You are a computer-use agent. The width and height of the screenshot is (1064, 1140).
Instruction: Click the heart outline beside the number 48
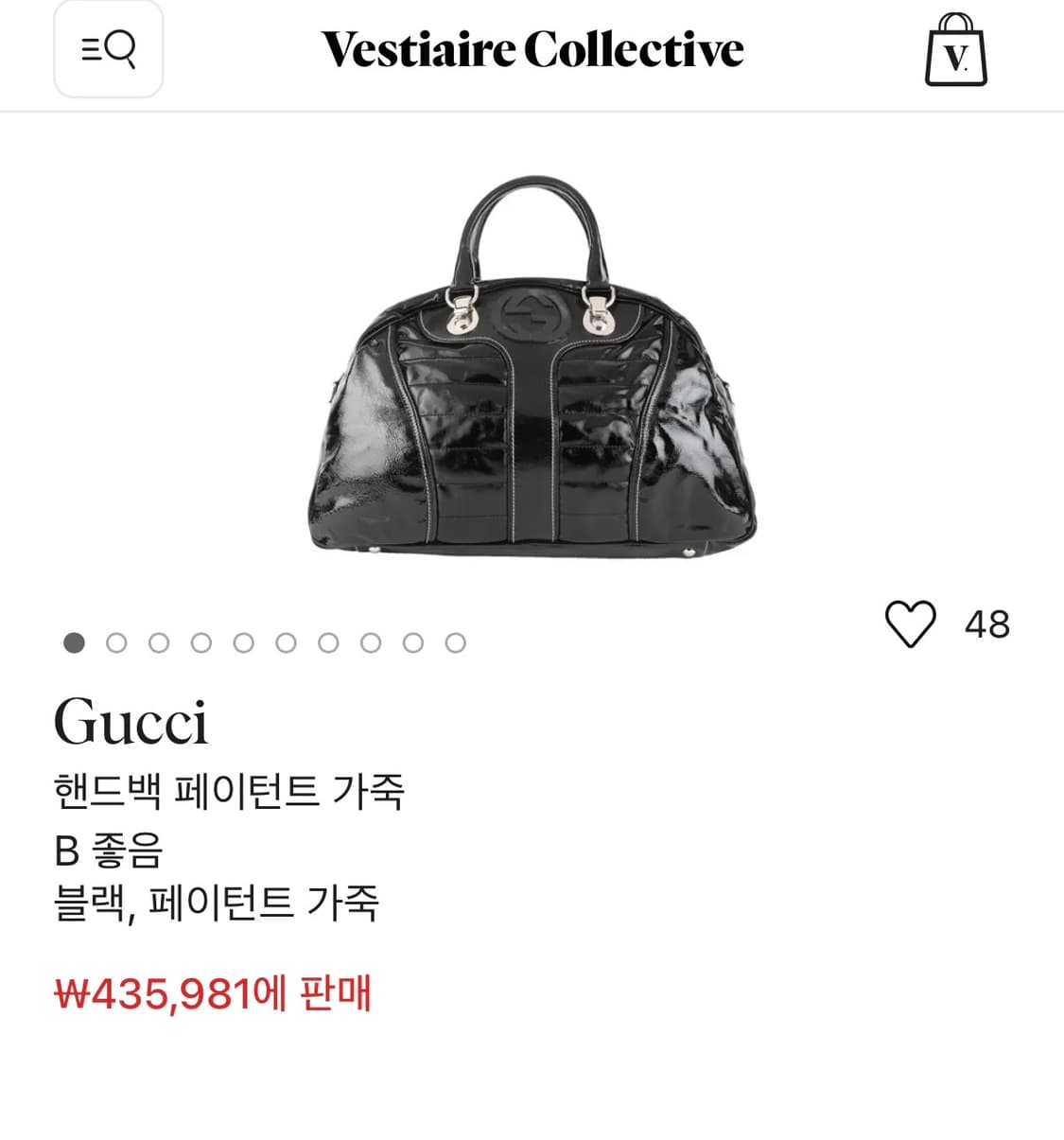tap(911, 625)
